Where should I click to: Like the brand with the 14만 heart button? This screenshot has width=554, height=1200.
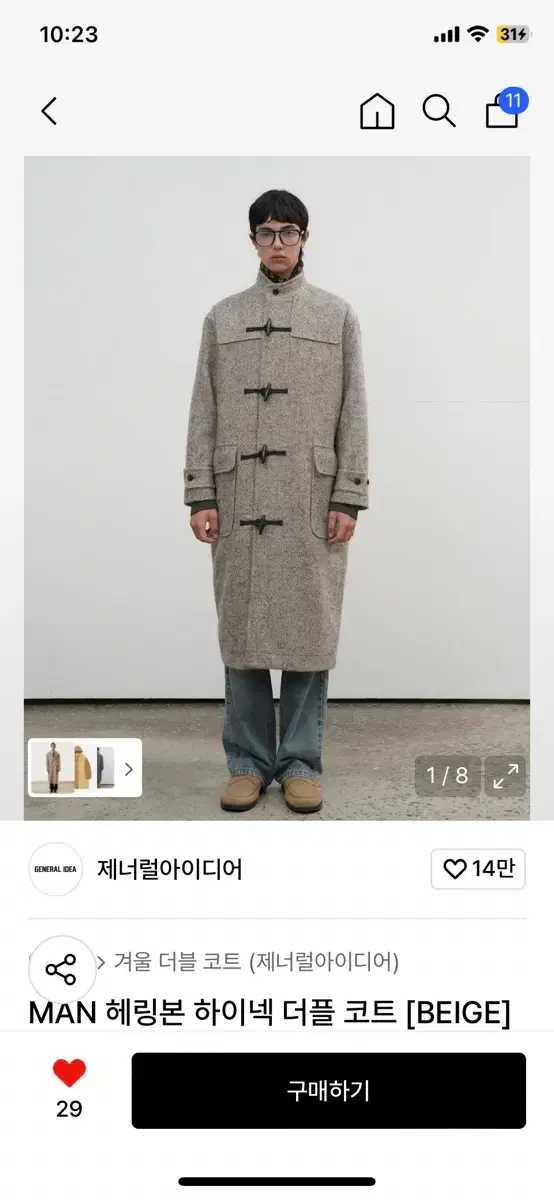(478, 869)
